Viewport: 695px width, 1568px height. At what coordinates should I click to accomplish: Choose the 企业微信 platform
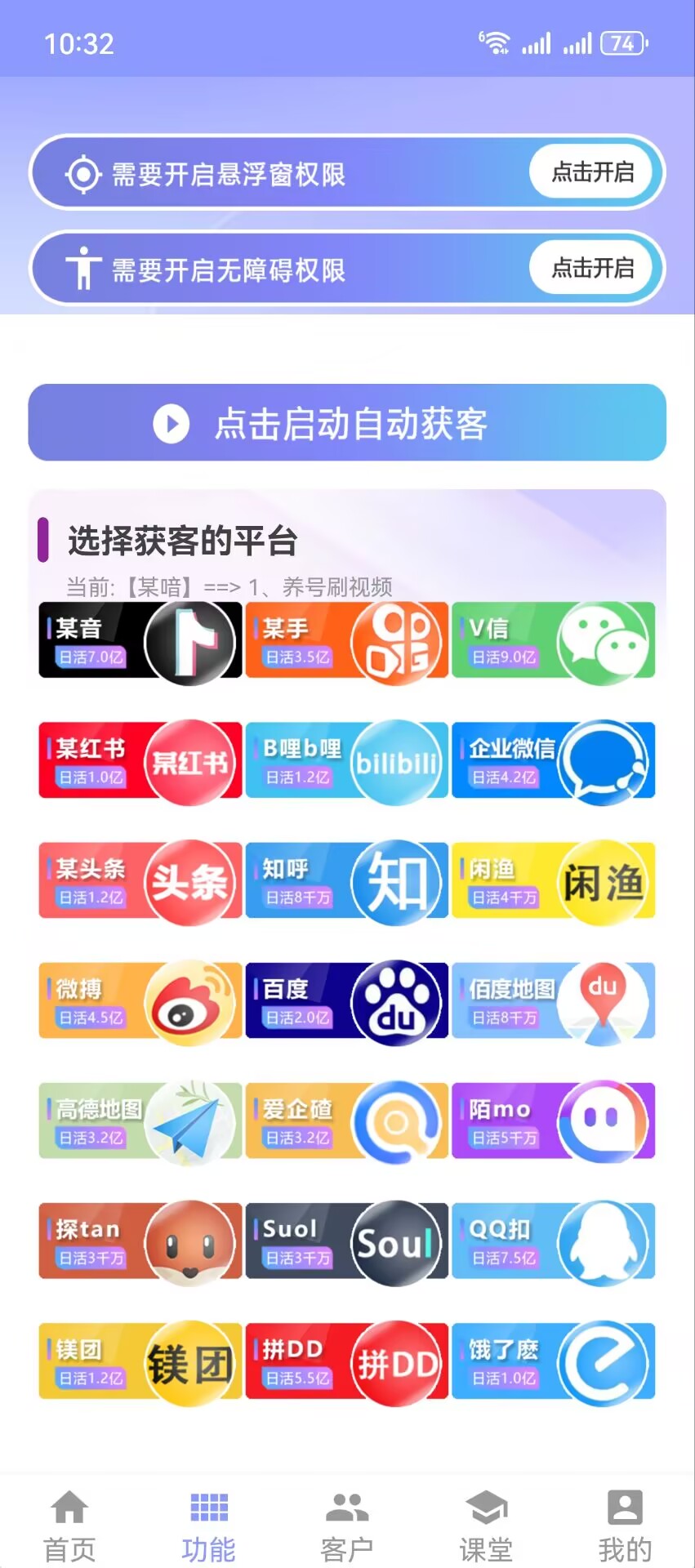(x=553, y=761)
